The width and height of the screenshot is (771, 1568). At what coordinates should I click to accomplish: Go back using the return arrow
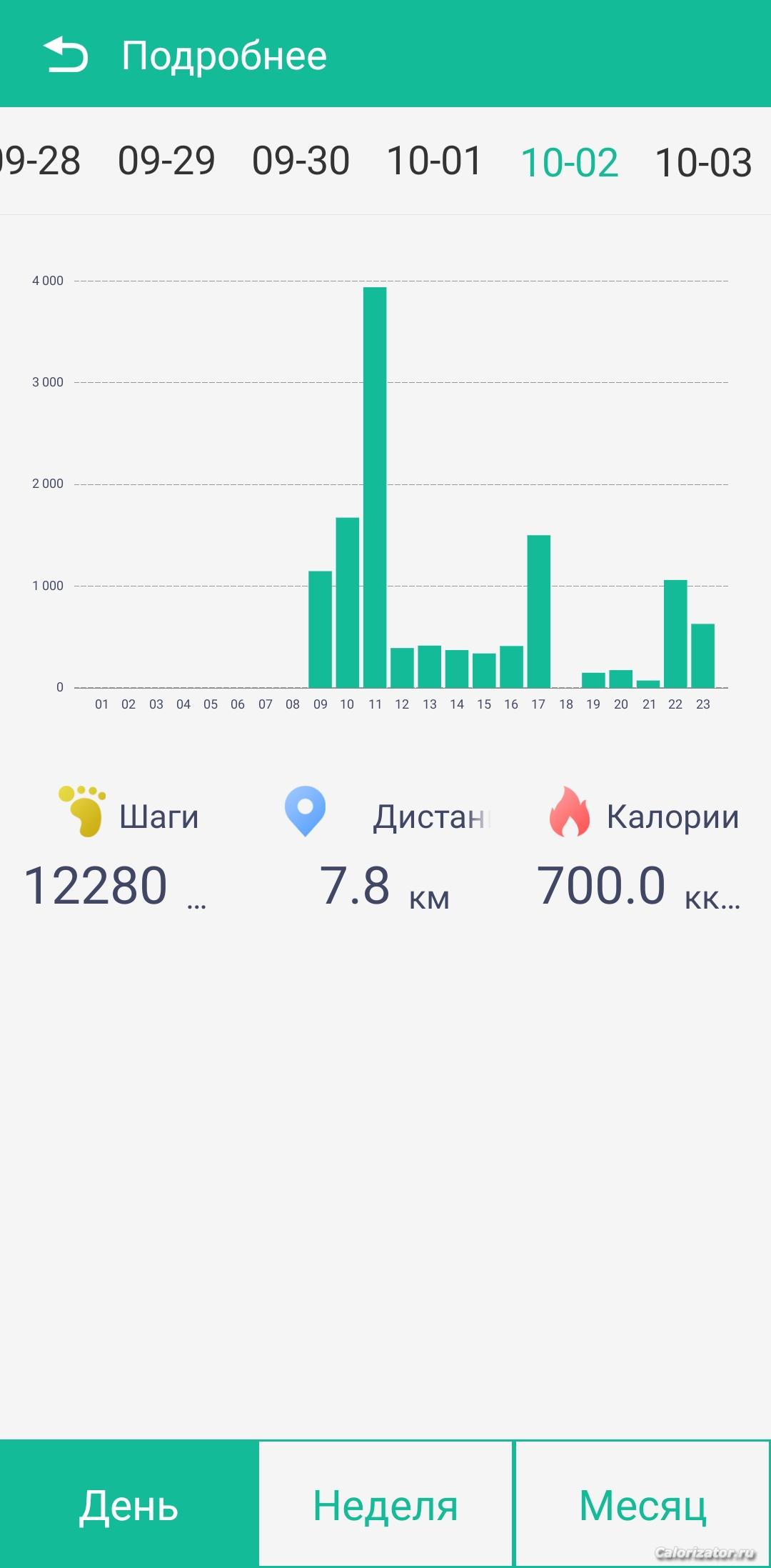[66, 55]
